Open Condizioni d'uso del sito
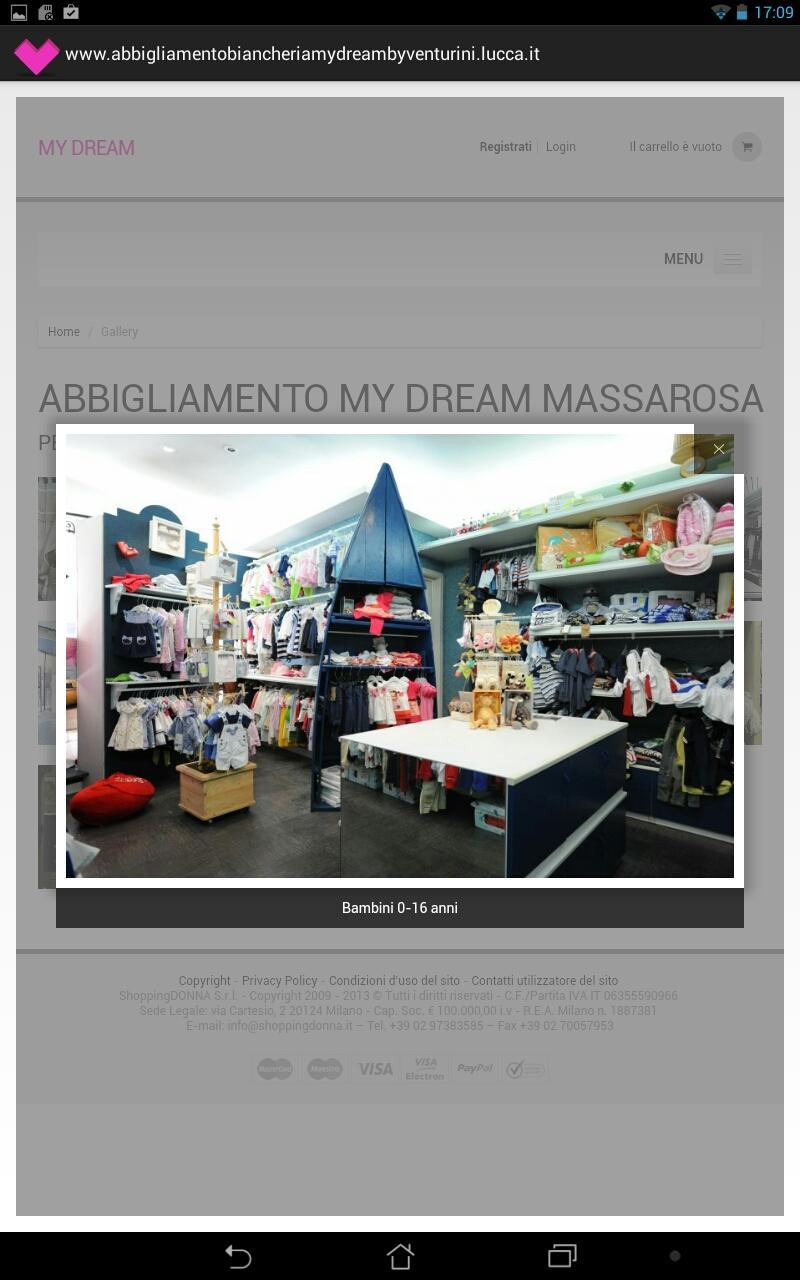The image size is (800, 1280). [x=394, y=981]
